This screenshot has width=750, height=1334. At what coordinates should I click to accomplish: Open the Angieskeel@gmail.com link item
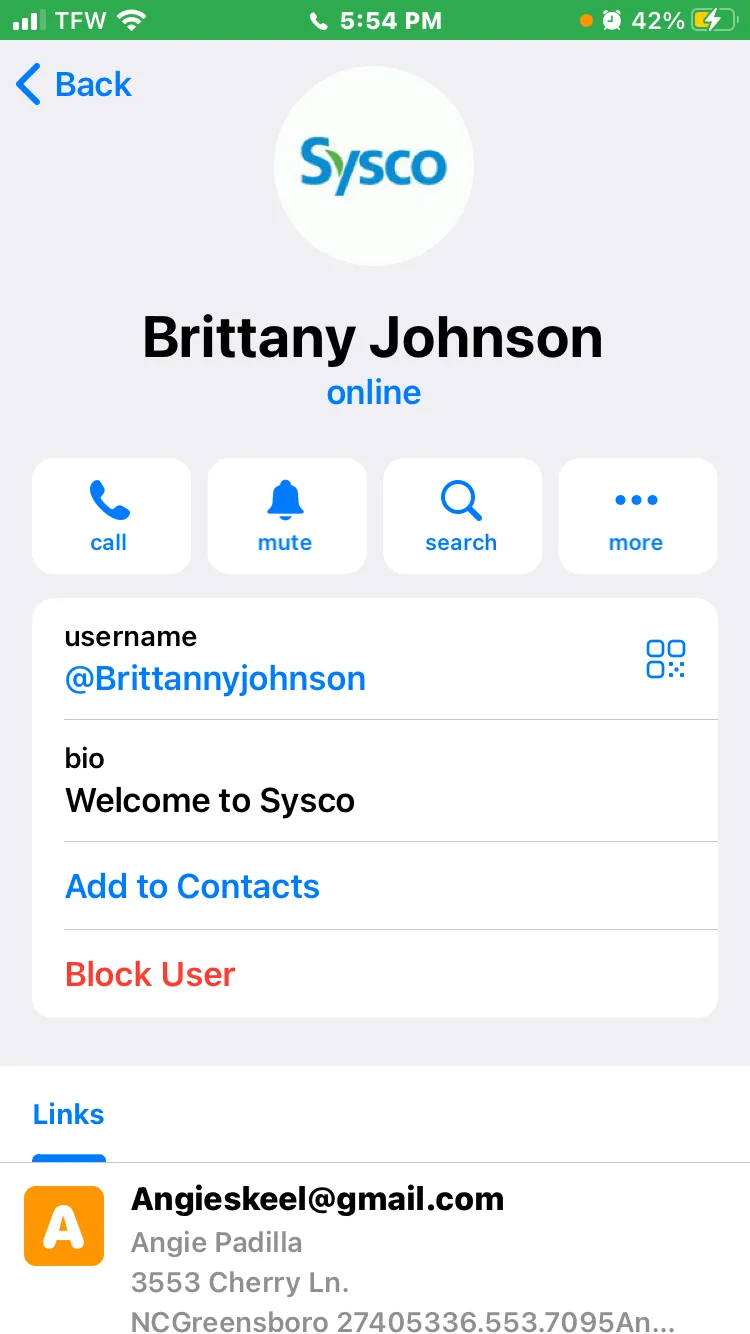[x=375, y=1249]
